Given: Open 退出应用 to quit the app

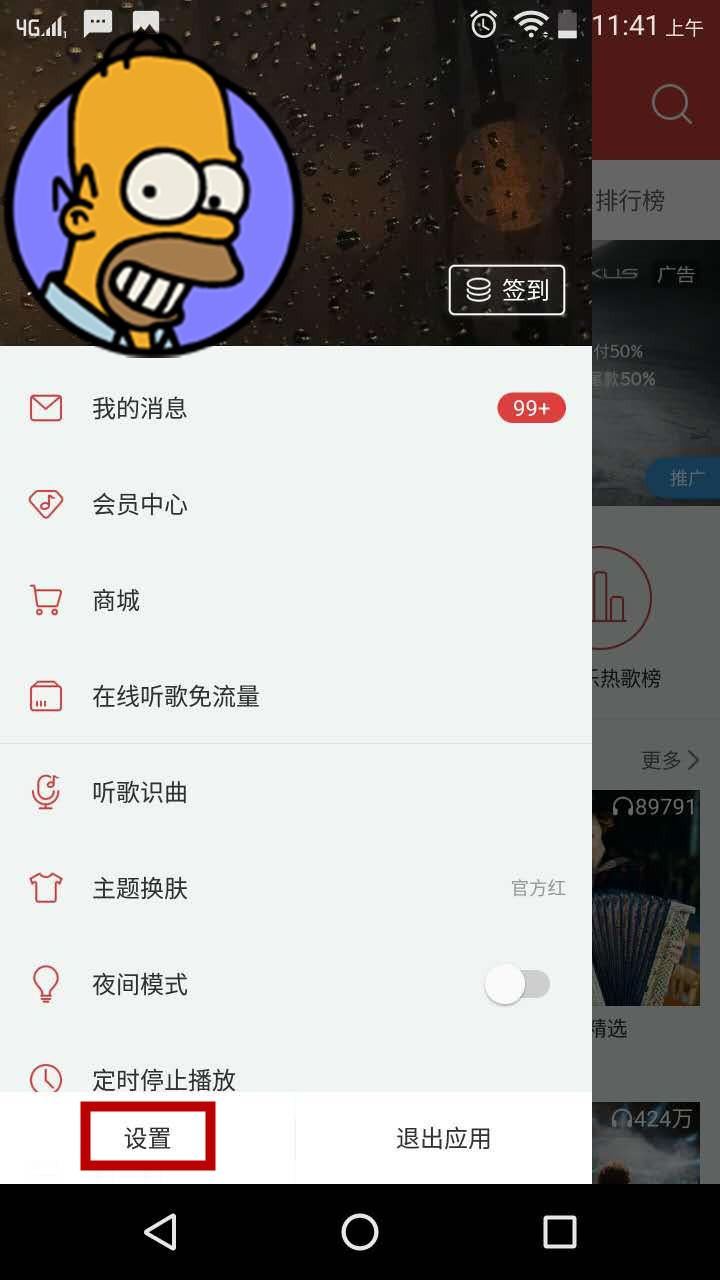Looking at the screenshot, I should click(x=443, y=1138).
